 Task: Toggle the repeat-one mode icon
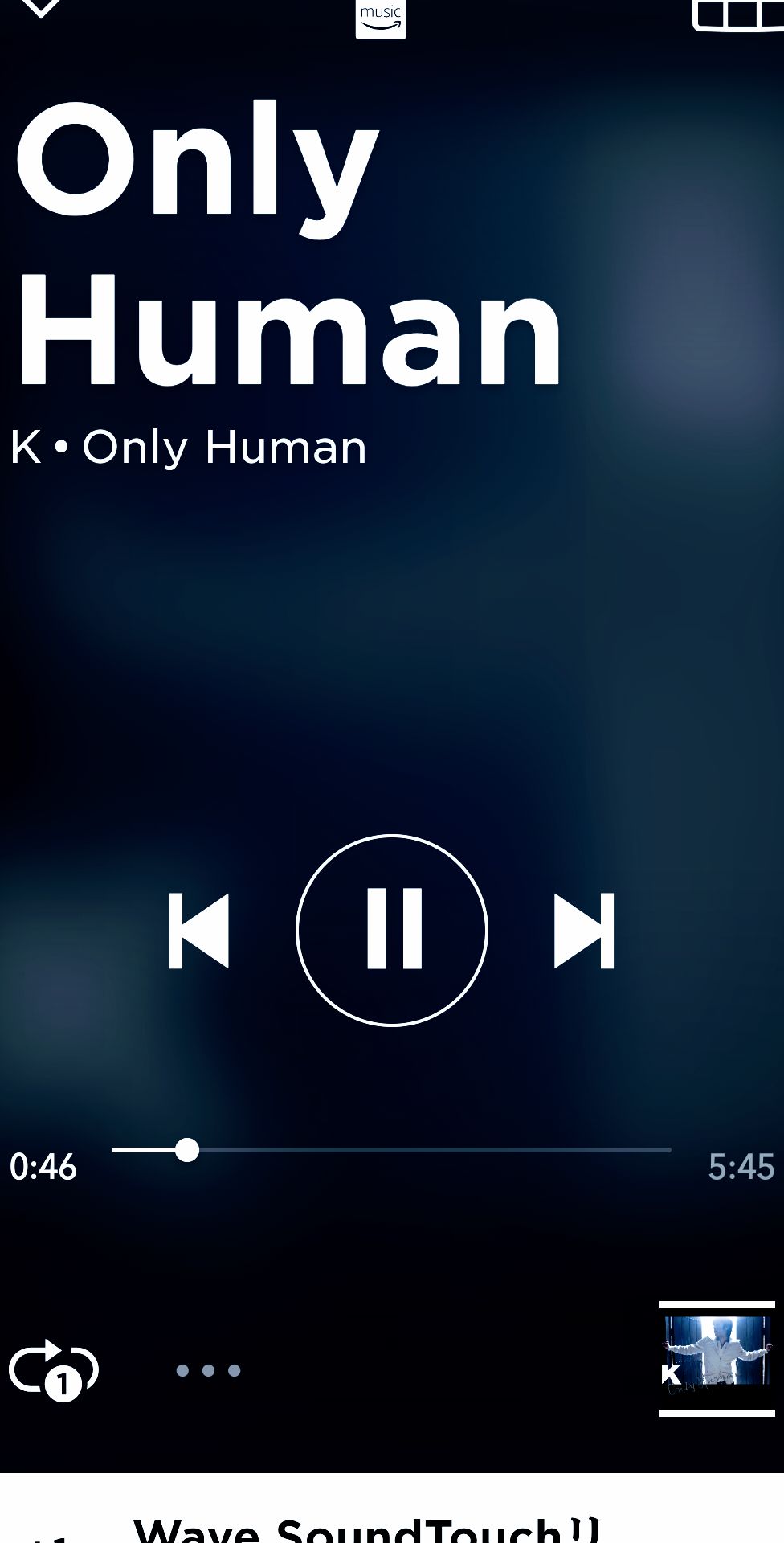53,1369
